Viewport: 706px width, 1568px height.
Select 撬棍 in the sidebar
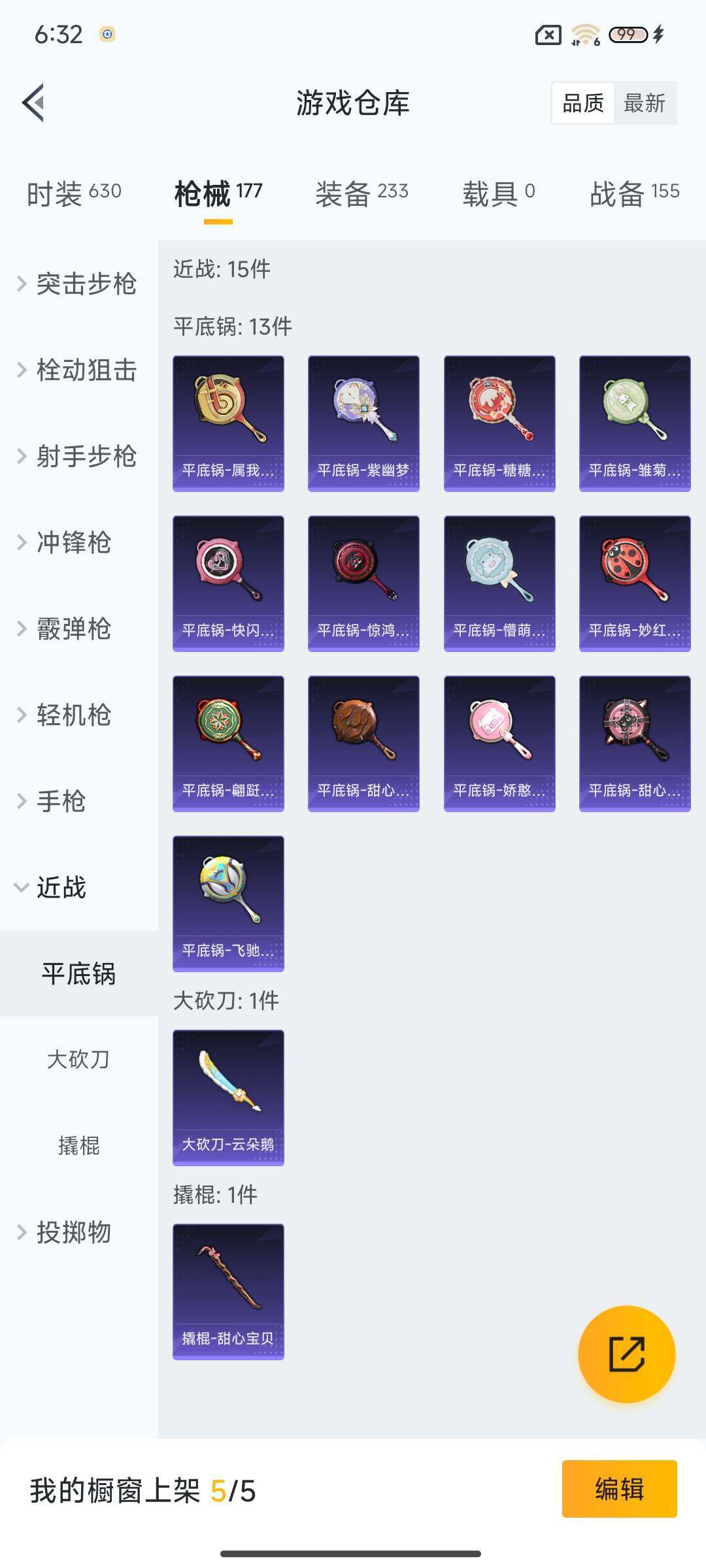tap(78, 1145)
